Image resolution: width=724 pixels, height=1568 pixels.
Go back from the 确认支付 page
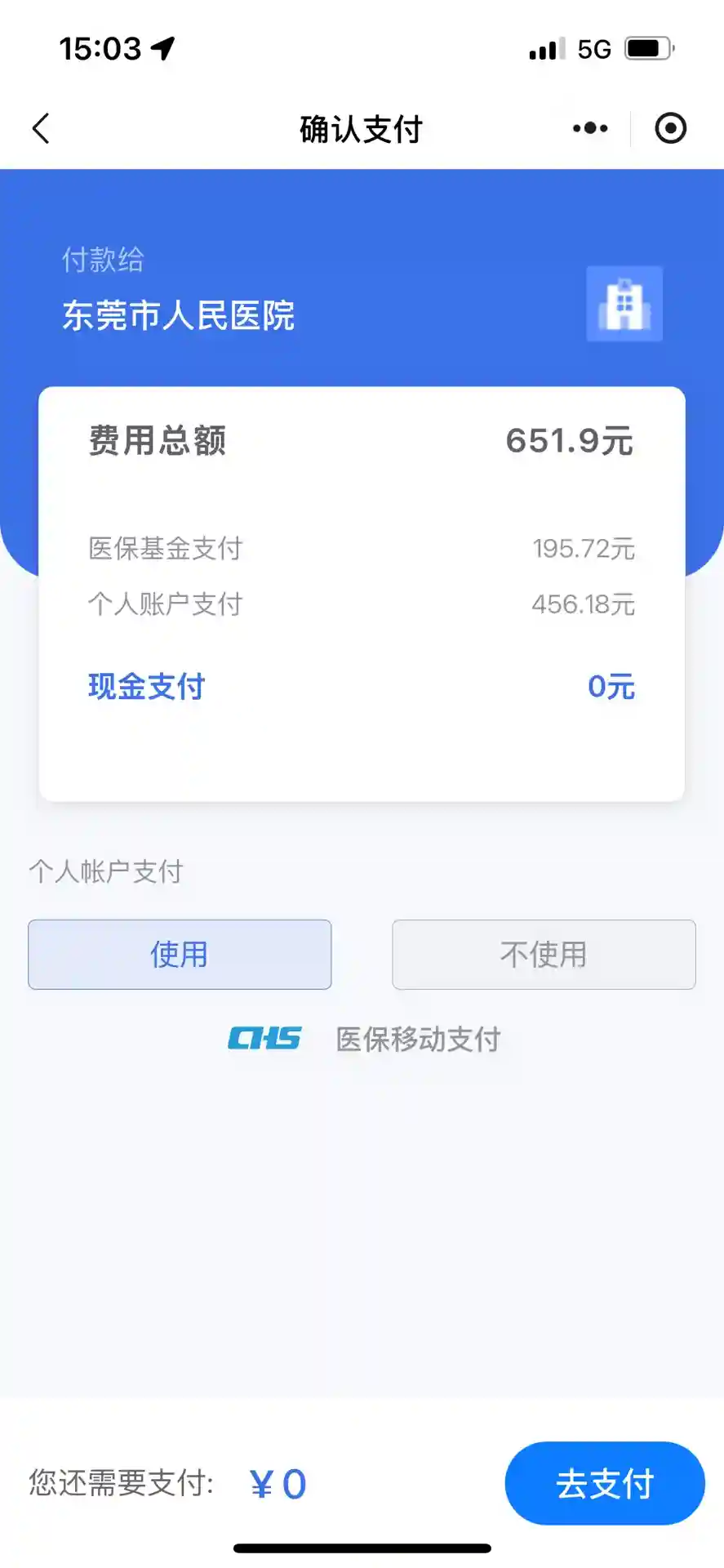coord(41,128)
